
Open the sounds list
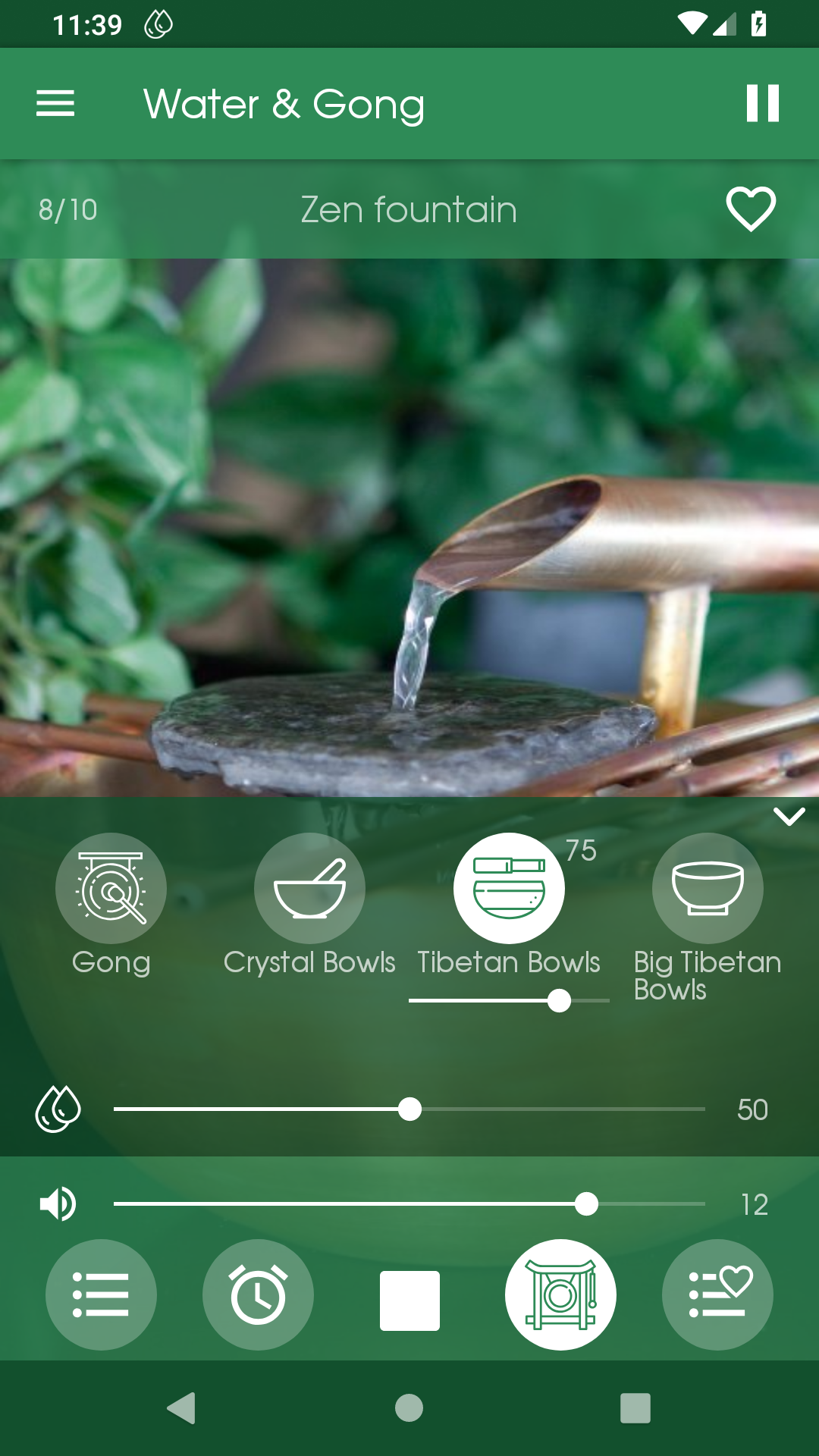click(101, 1294)
